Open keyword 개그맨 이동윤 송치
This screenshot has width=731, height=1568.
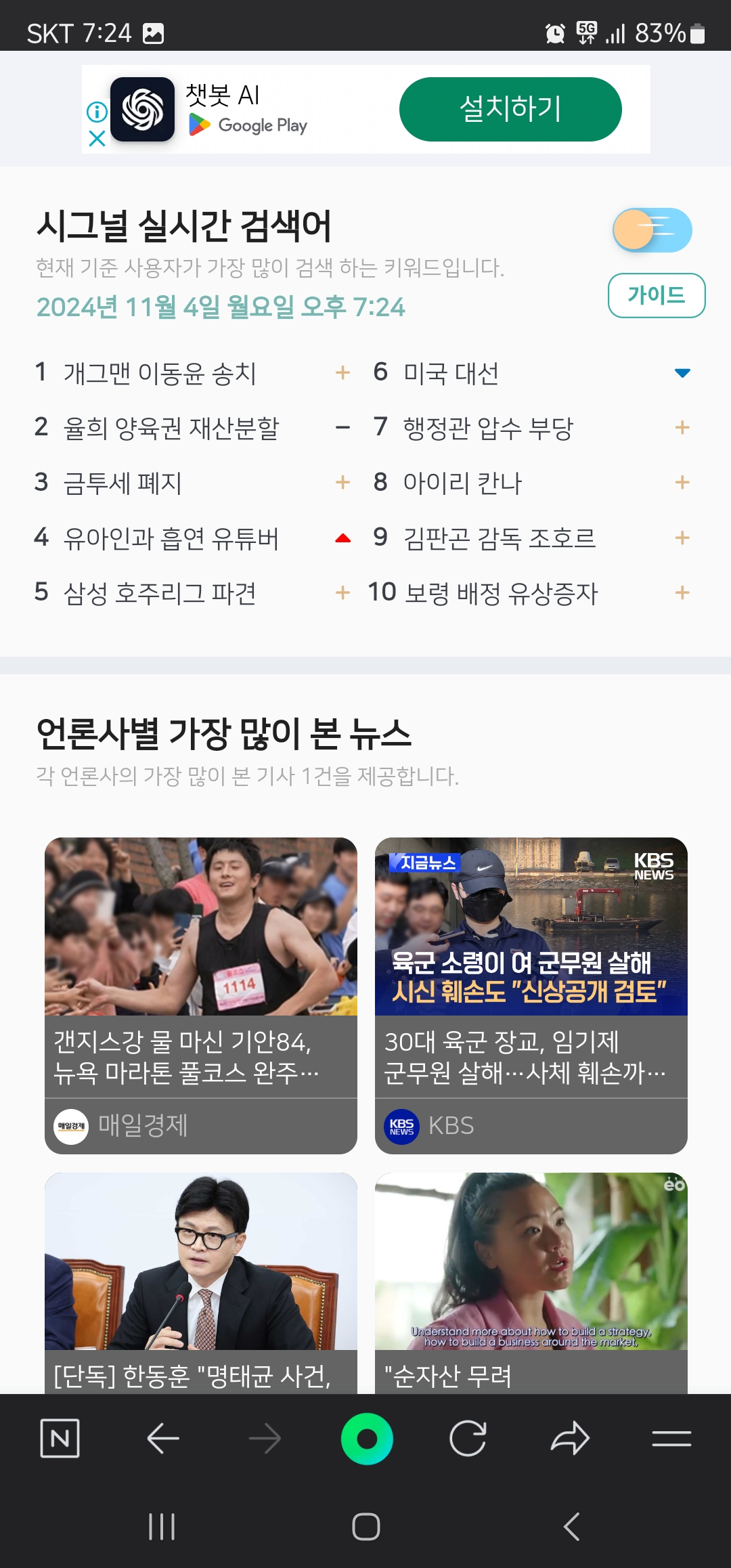(x=160, y=373)
